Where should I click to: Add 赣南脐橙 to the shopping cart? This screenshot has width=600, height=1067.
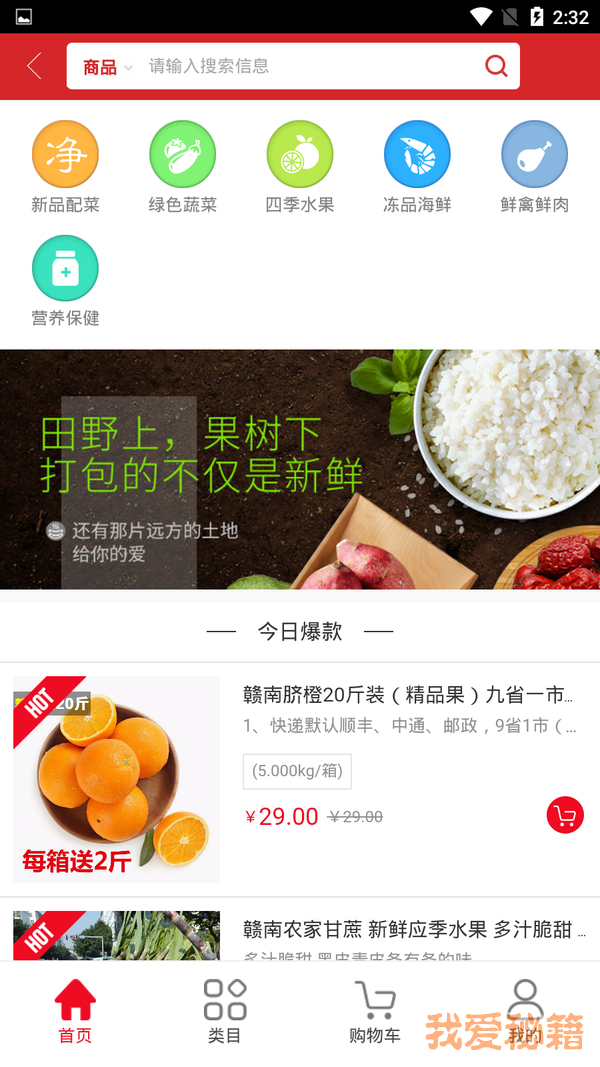tap(565, 815)
